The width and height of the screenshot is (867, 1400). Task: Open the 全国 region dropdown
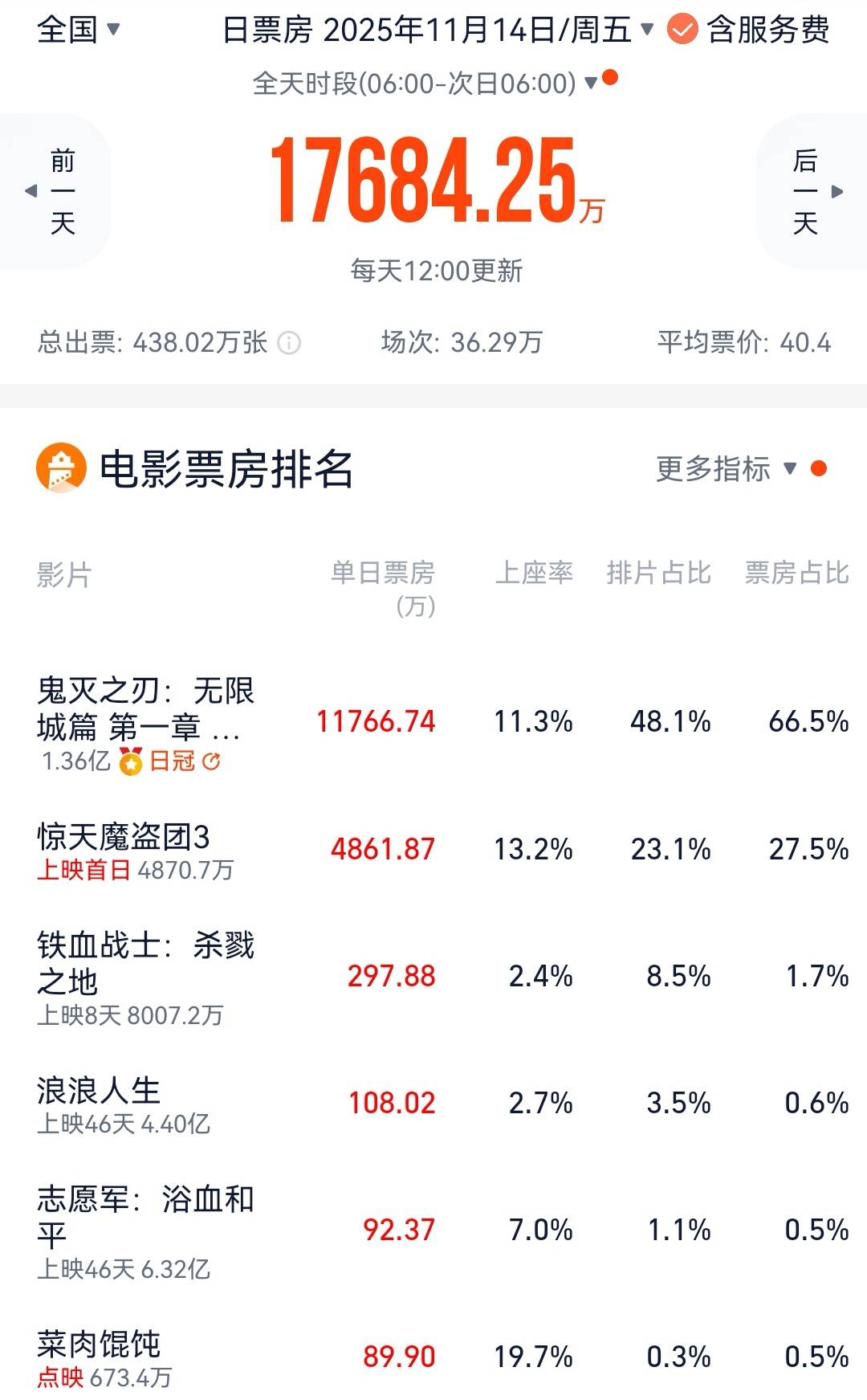click(x=78, y=31)
